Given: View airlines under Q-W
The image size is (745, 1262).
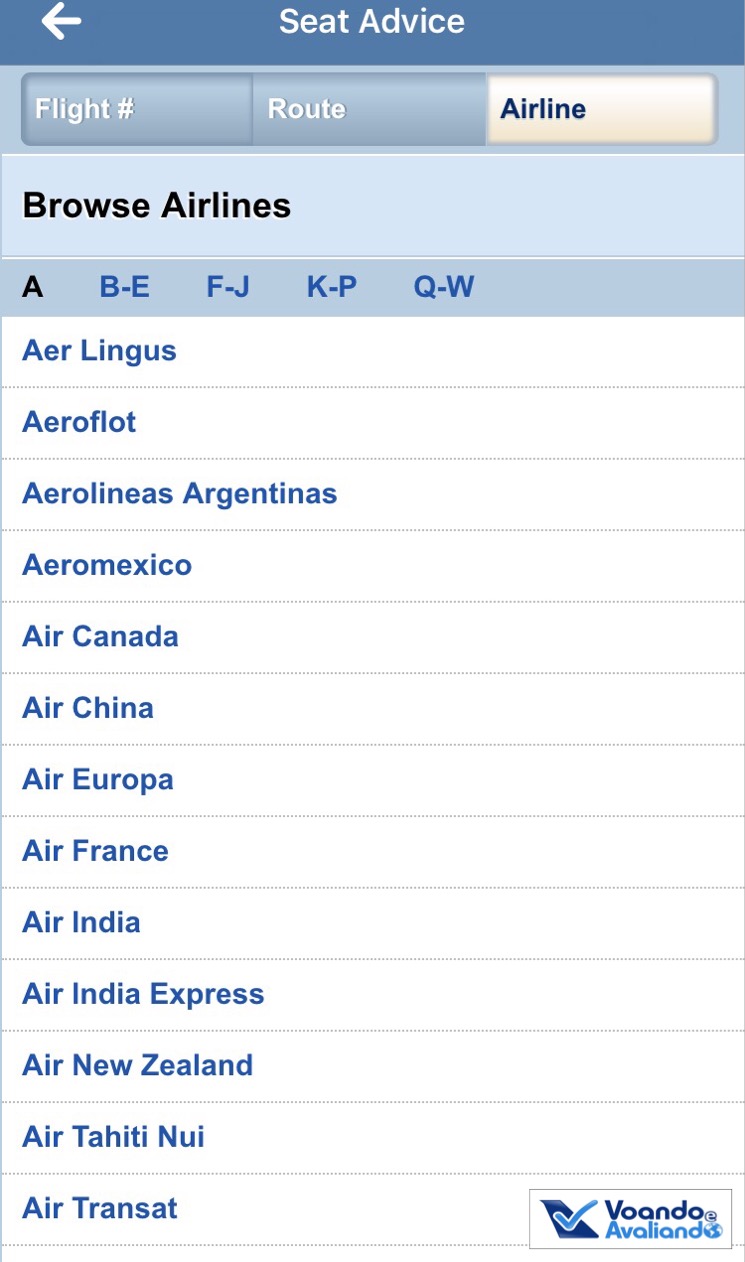Looking at the screenshot, I should (x=443, y=288).
